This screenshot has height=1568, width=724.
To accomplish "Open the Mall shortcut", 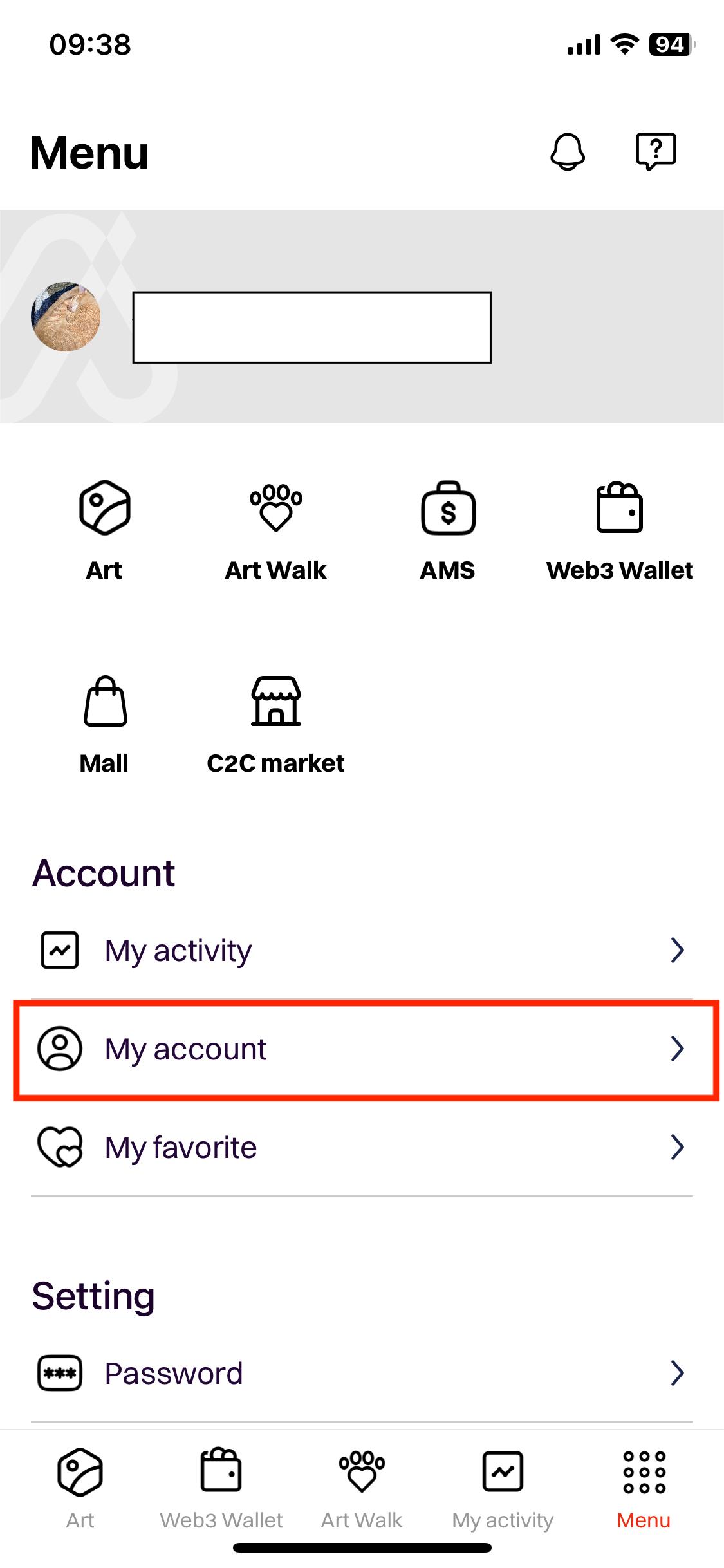I will point(105,725).
